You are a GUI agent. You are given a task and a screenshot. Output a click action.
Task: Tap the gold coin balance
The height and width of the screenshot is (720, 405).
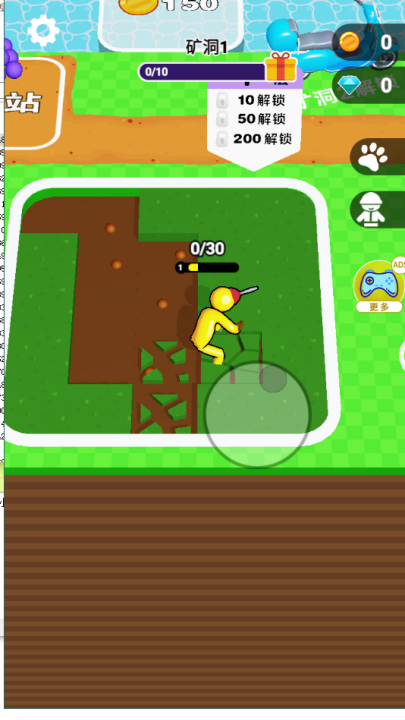pos(369,42)
